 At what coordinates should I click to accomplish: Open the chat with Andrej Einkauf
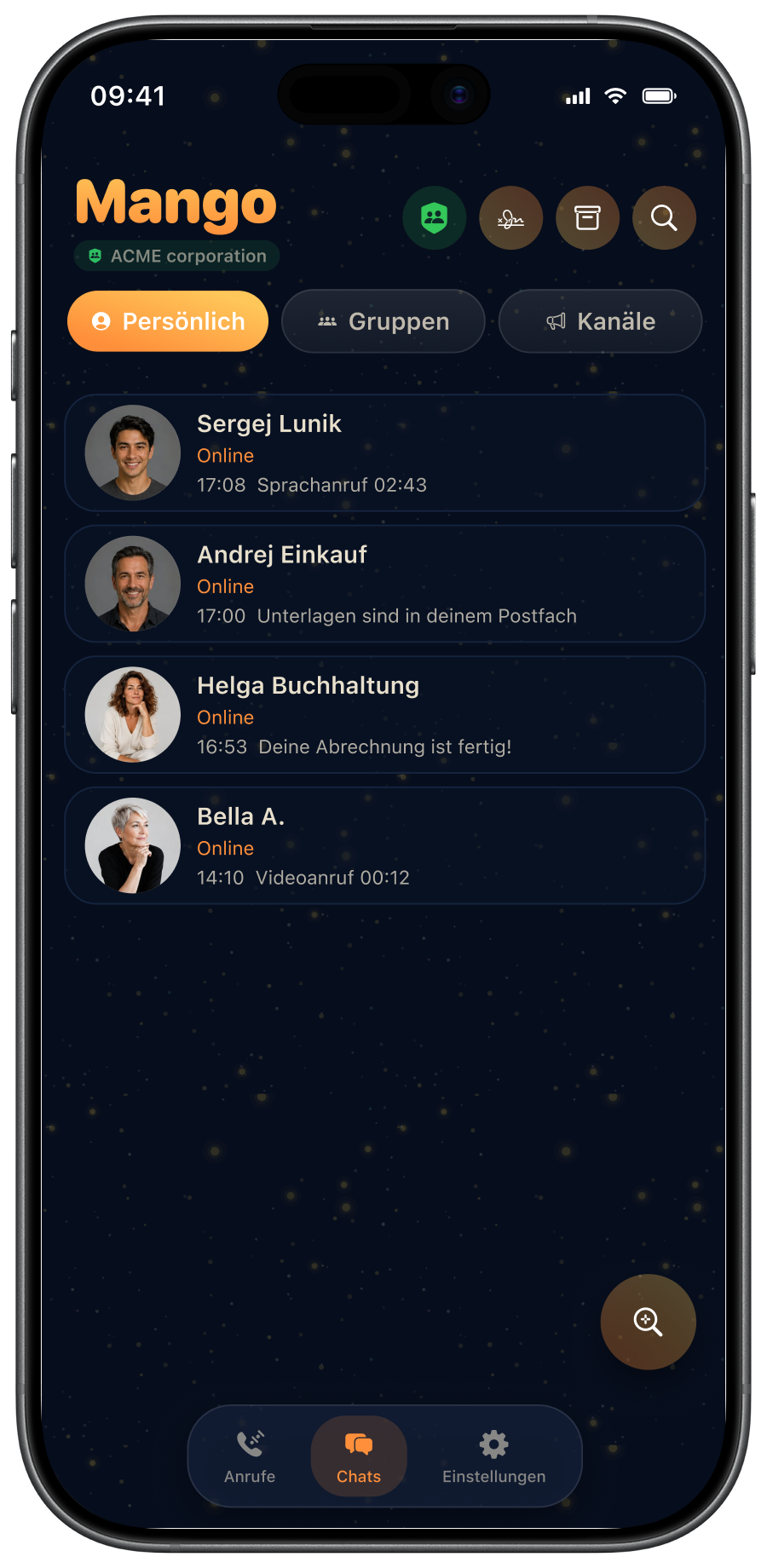click(x=385, y=584)
